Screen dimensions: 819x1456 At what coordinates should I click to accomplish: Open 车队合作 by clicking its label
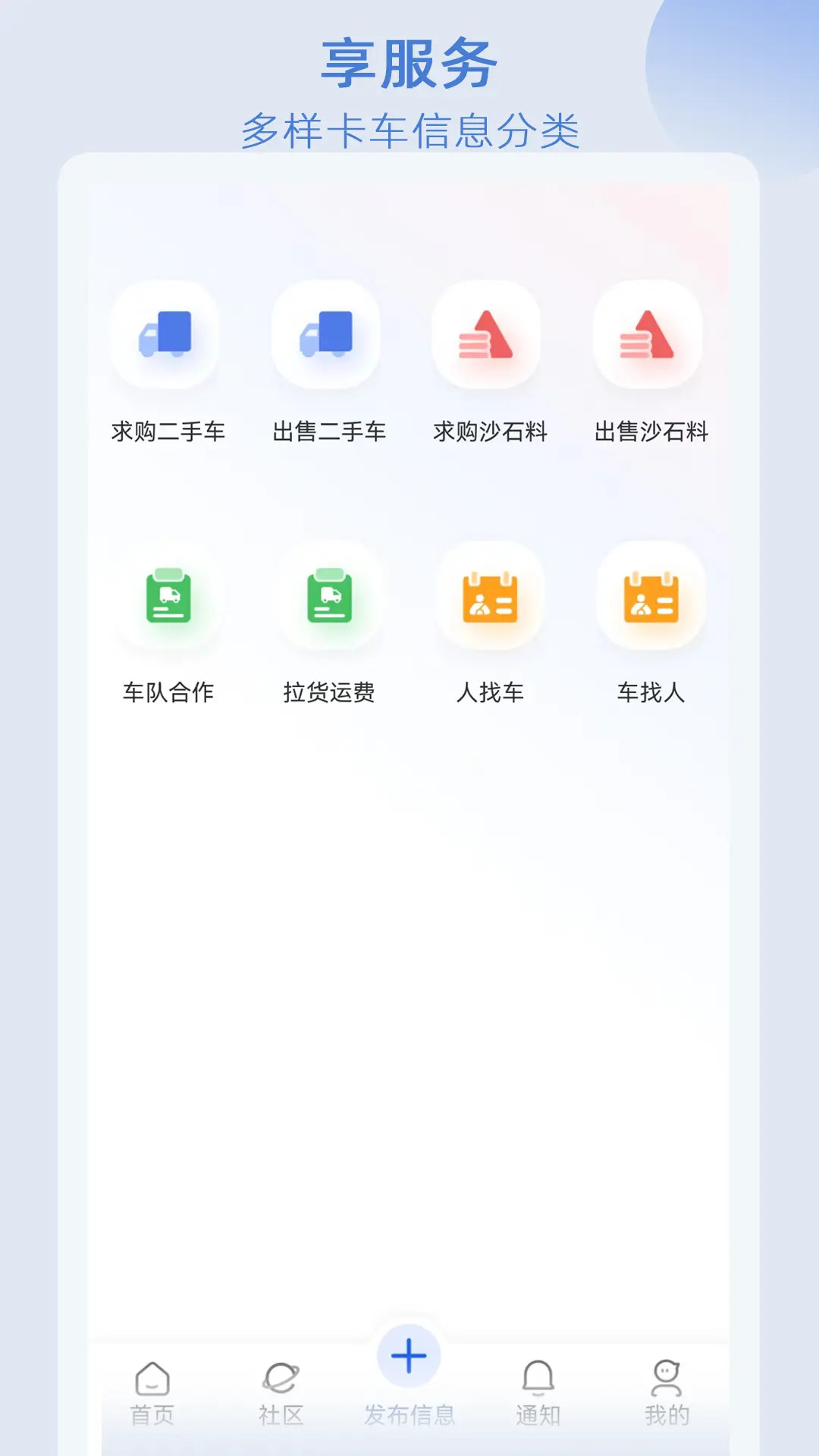pos(167,691)
